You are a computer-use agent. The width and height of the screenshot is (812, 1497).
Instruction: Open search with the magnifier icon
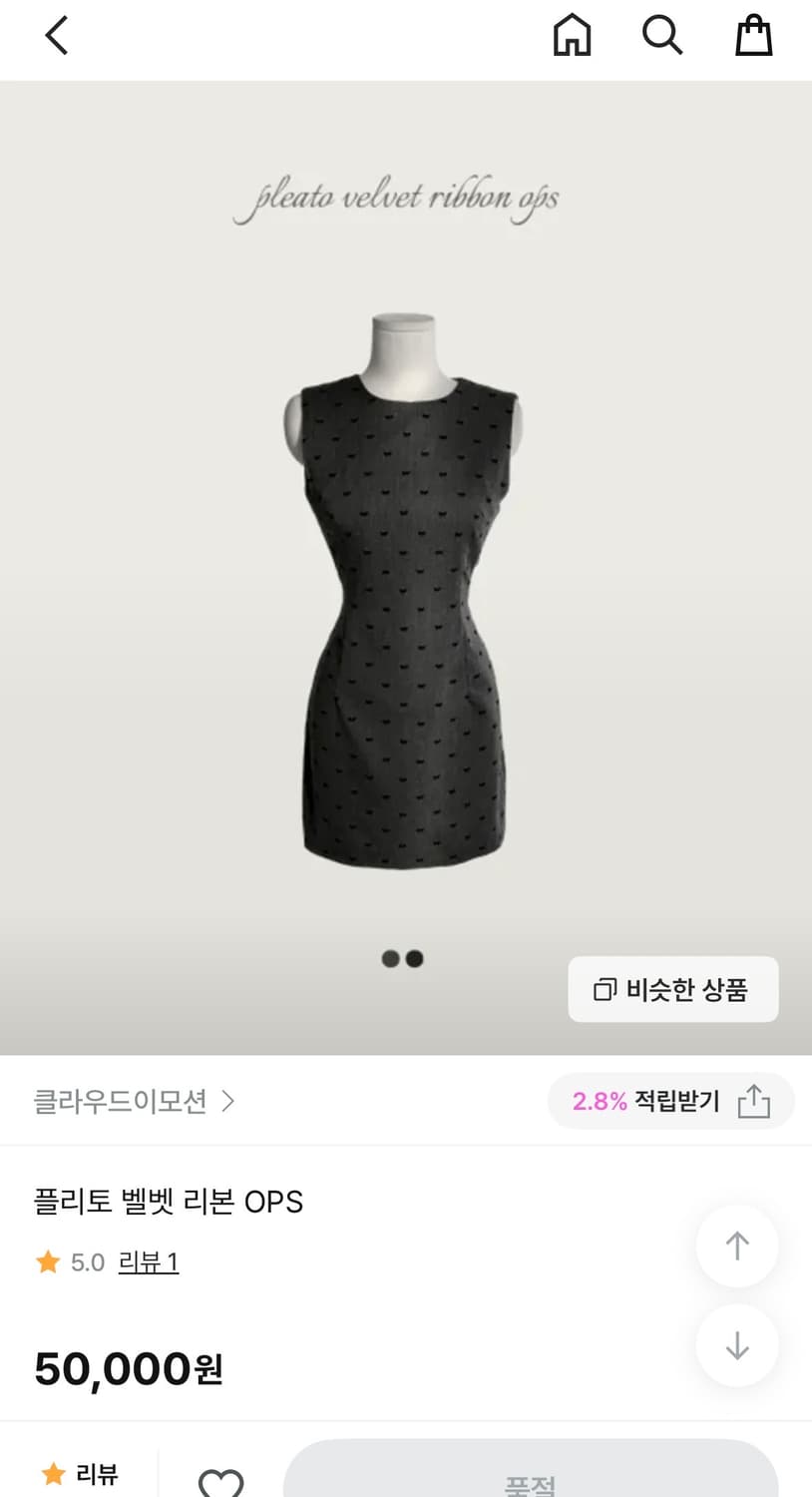click(x=661, y=35)
